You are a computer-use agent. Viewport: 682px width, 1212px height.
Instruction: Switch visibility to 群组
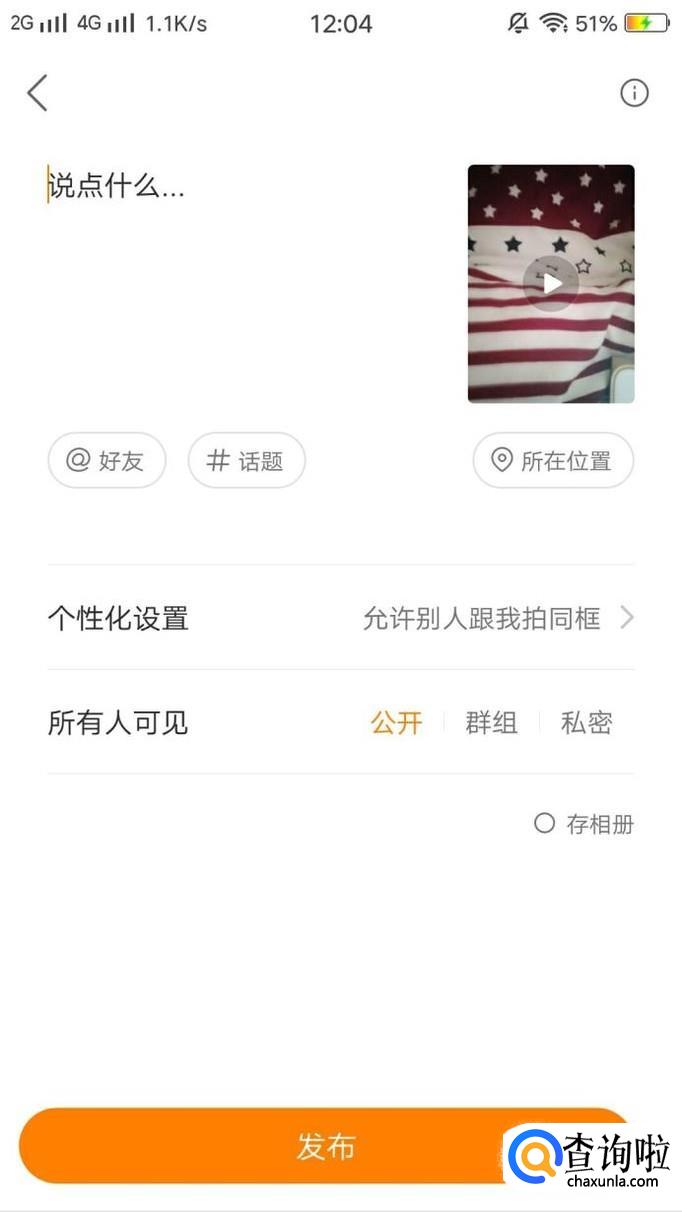(491, 723)
